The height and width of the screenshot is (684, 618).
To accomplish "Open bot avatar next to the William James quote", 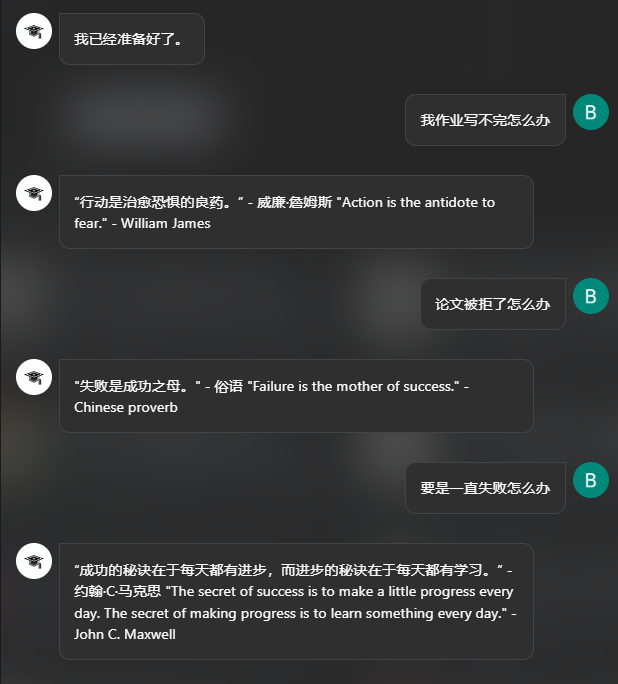I will pos(34,193).
